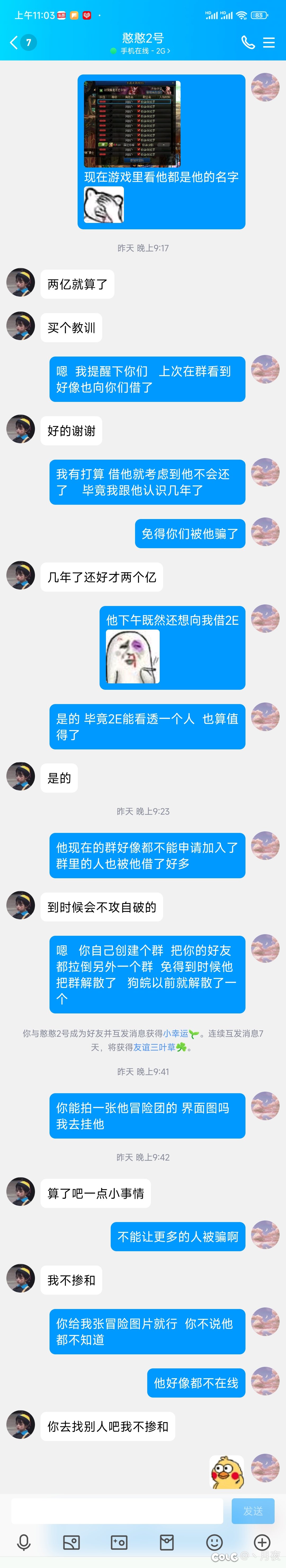Tap the 发送 send button
The image size is (286, 1568).
253,1511
